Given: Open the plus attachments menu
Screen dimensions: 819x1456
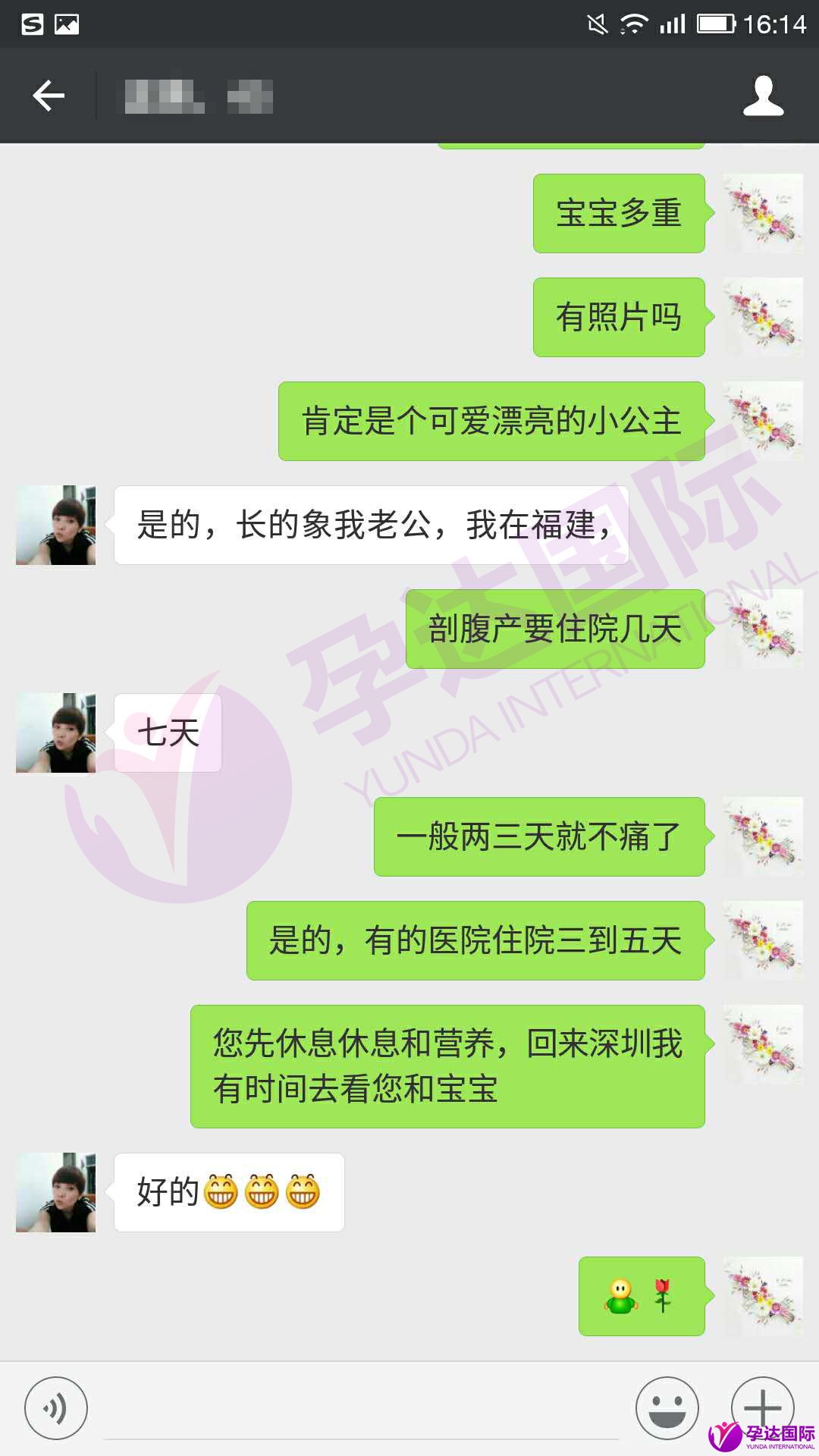Looking at the screenshot, I should 762,1407.
